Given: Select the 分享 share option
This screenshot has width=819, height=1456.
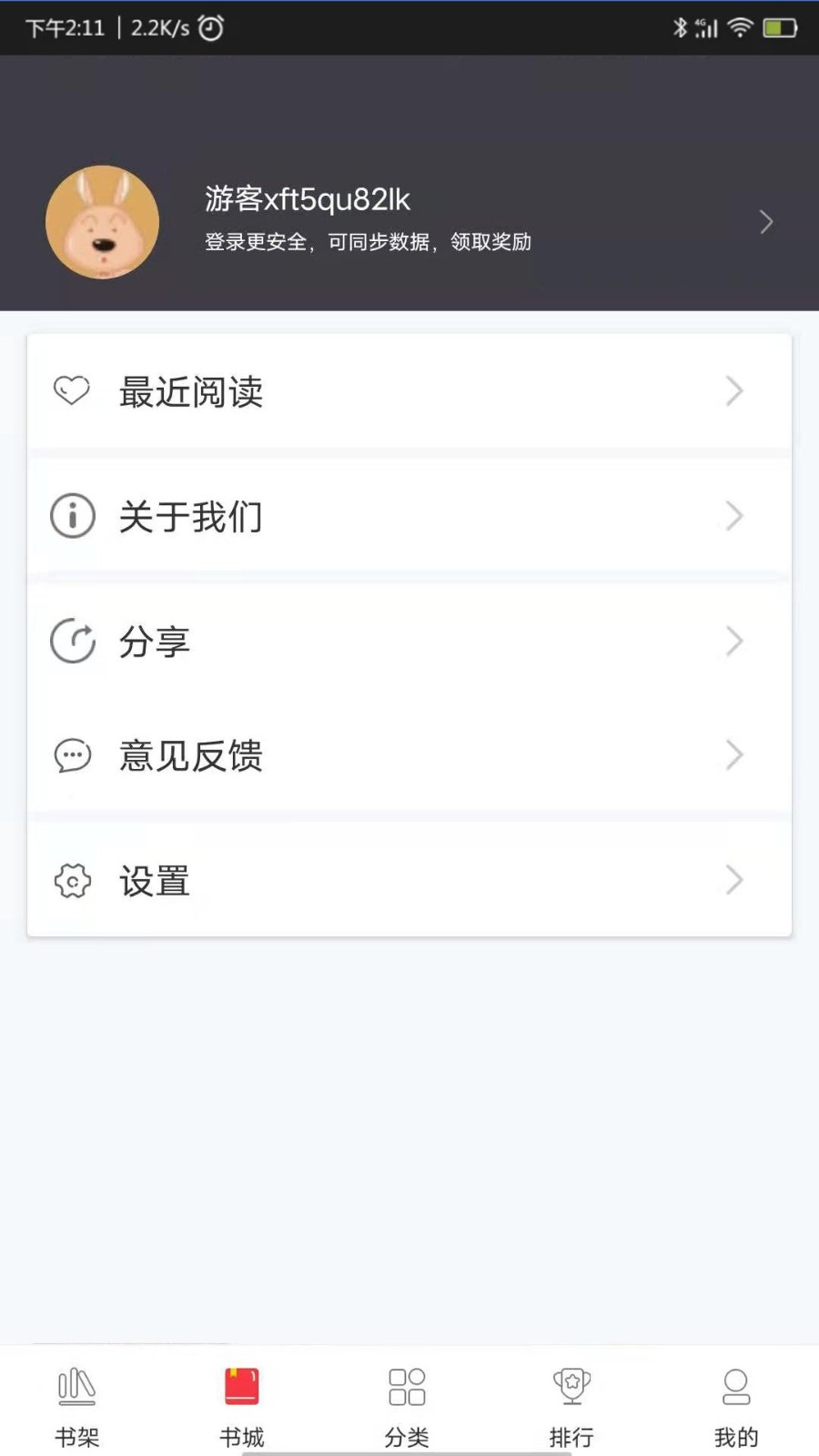Looking at the screenshot, I should point(409,642).
